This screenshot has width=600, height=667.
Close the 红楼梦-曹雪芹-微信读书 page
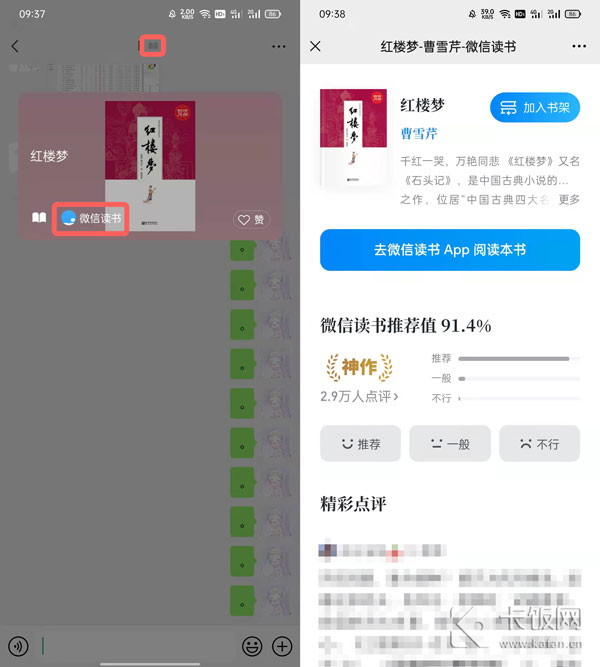coord(316,46)
